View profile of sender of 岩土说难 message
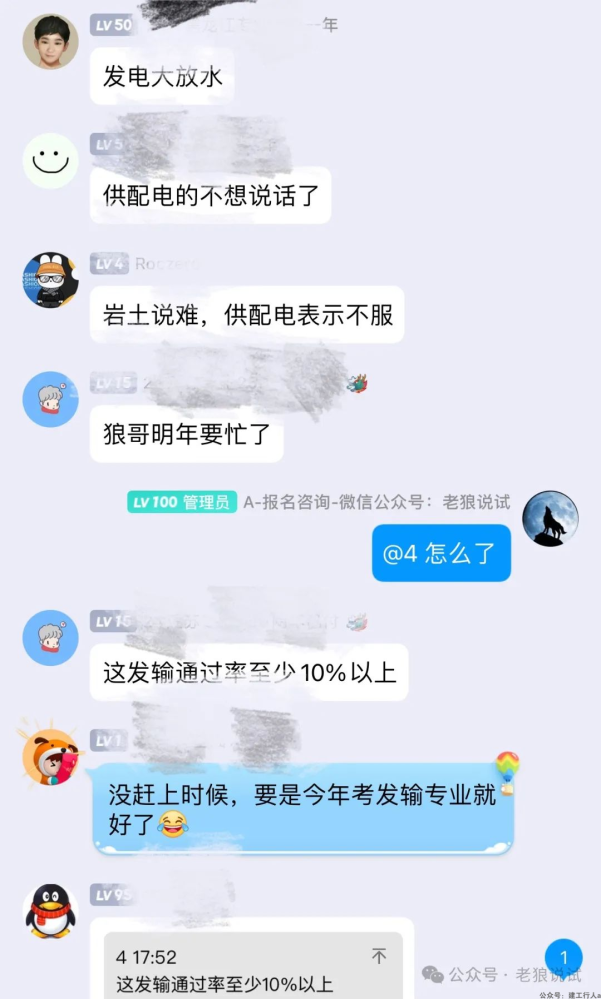 pyautogui.click(x=51, y=279)
